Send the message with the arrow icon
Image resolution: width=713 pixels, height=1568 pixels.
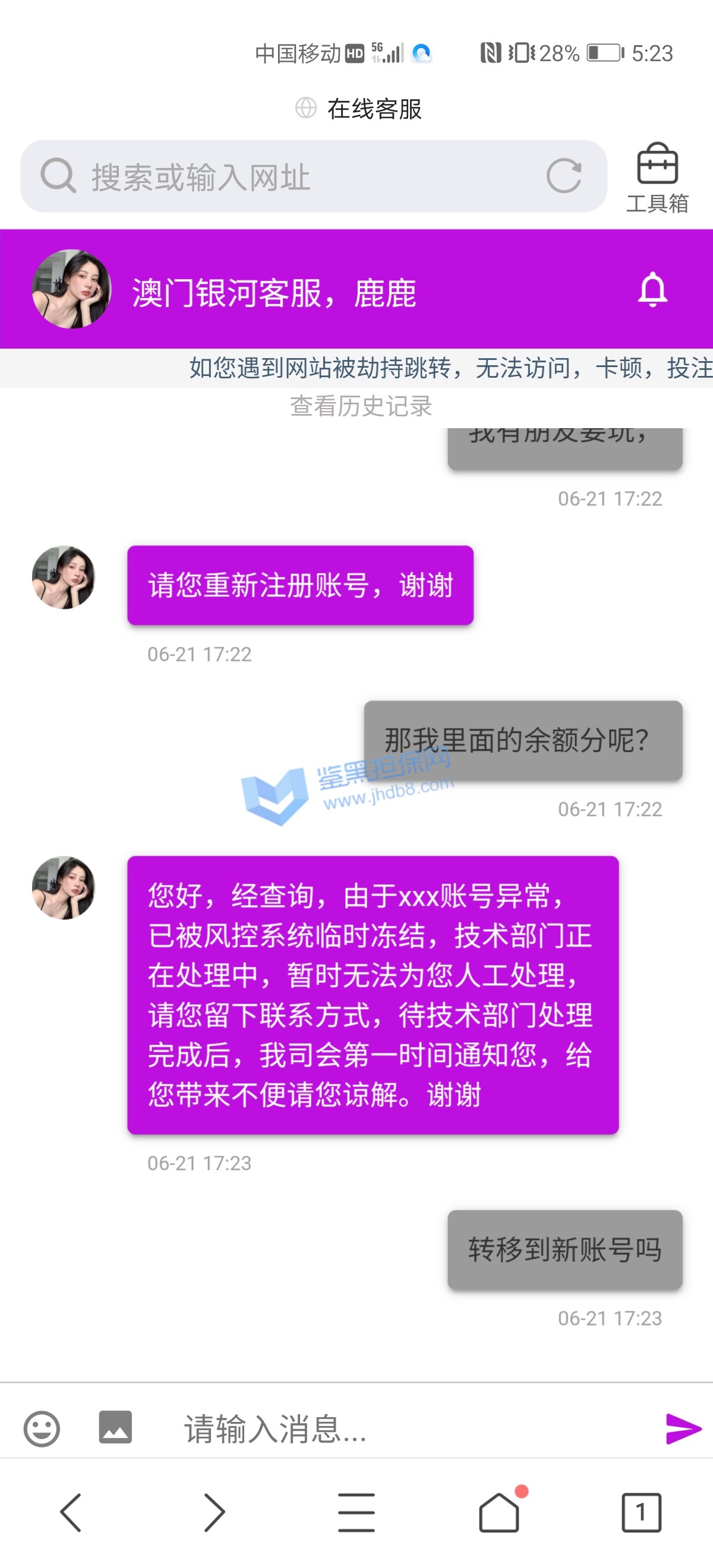[x=683, y=1428]
